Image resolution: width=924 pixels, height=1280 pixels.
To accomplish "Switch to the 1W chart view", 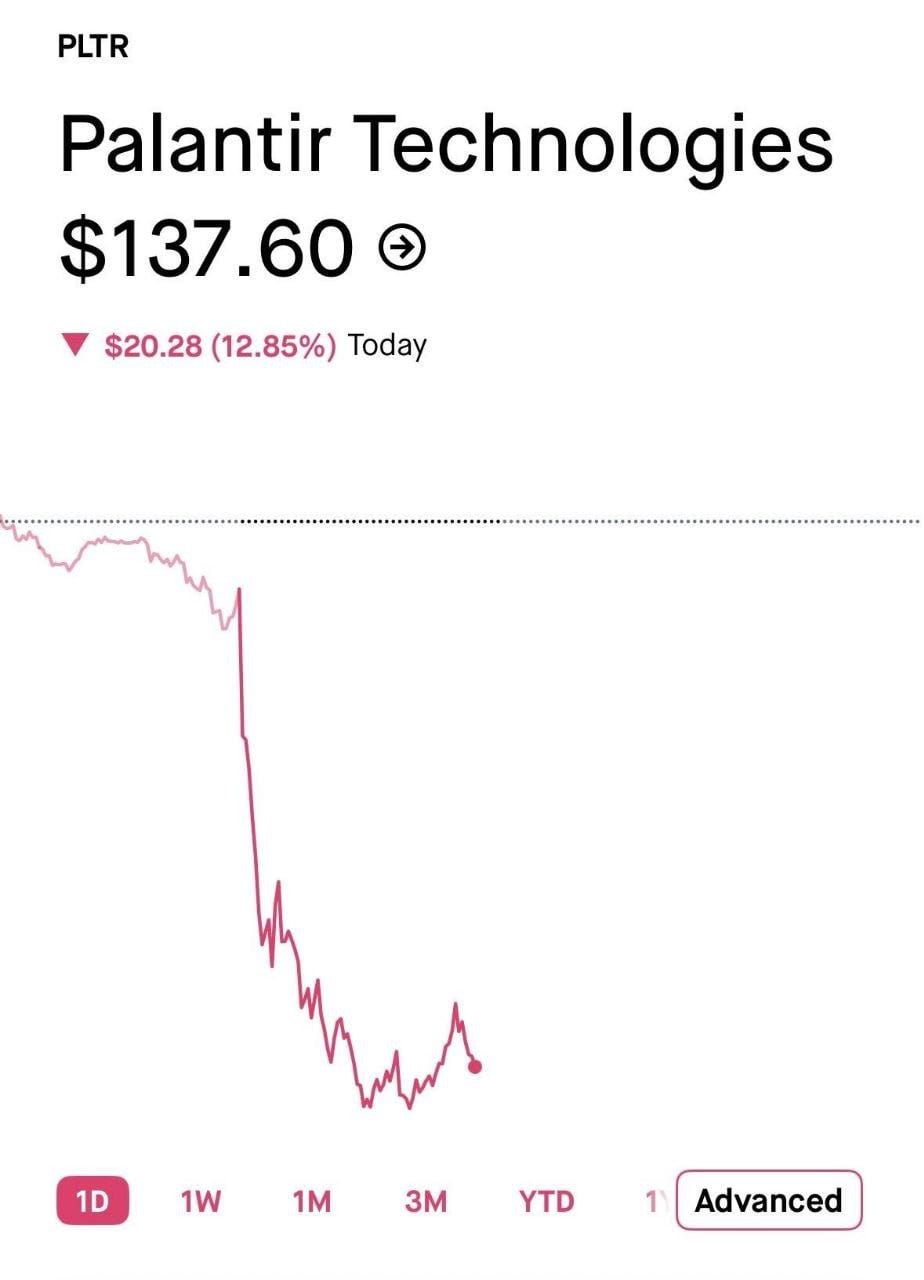I will [x=201, y=1200].
